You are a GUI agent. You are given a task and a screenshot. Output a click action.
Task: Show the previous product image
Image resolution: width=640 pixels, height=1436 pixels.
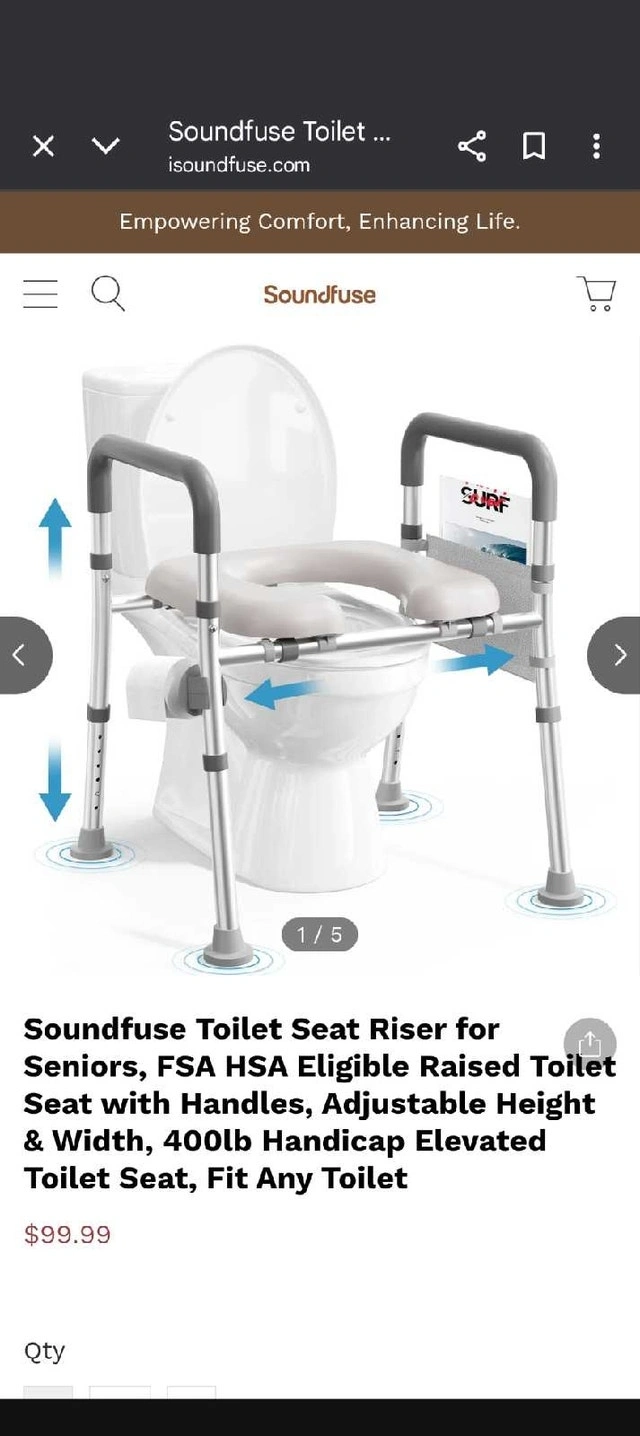[x=22, y=655]
